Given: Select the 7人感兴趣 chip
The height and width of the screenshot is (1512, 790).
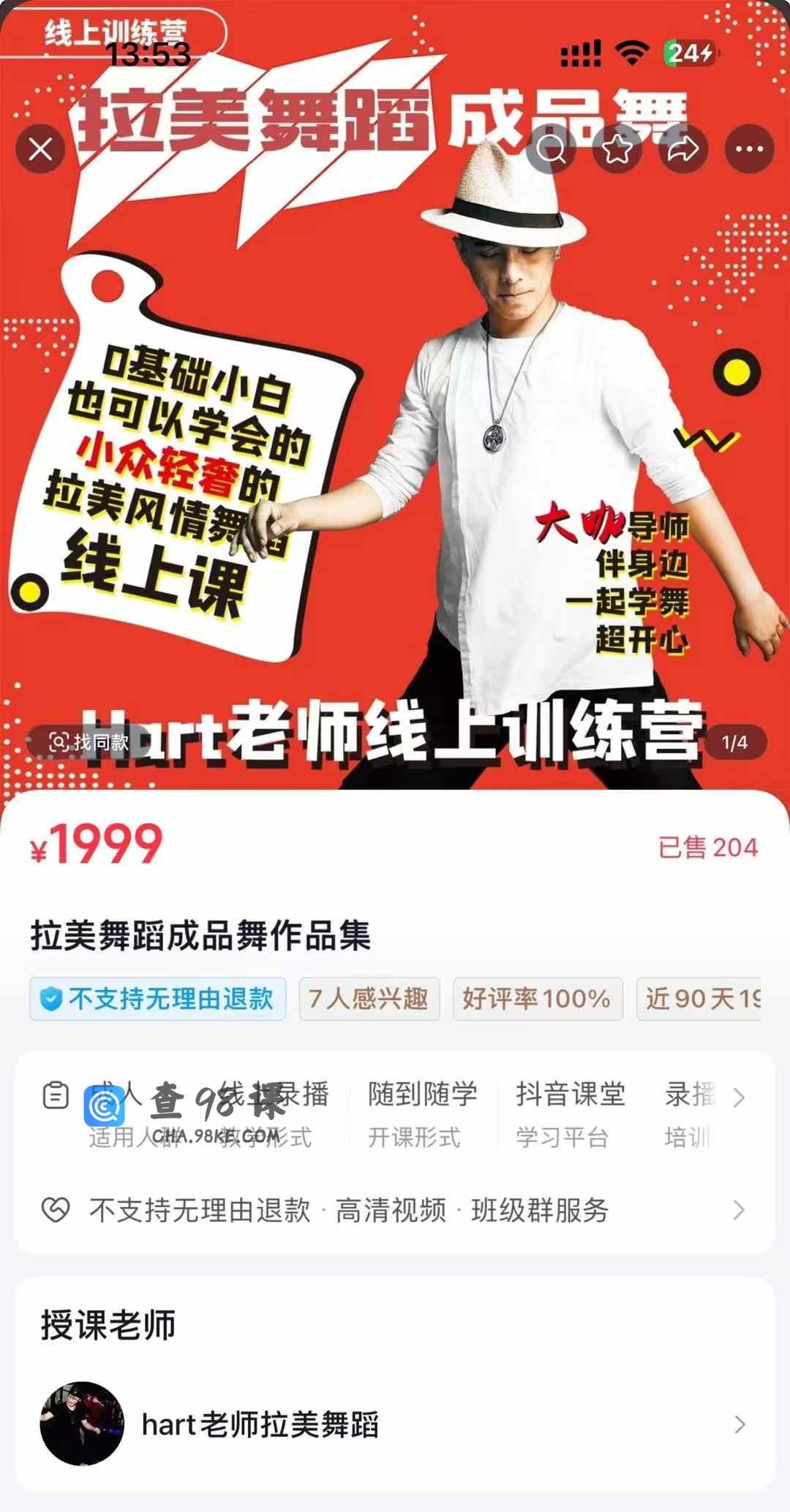Looking at the screenshot, I should pos(369,999).
